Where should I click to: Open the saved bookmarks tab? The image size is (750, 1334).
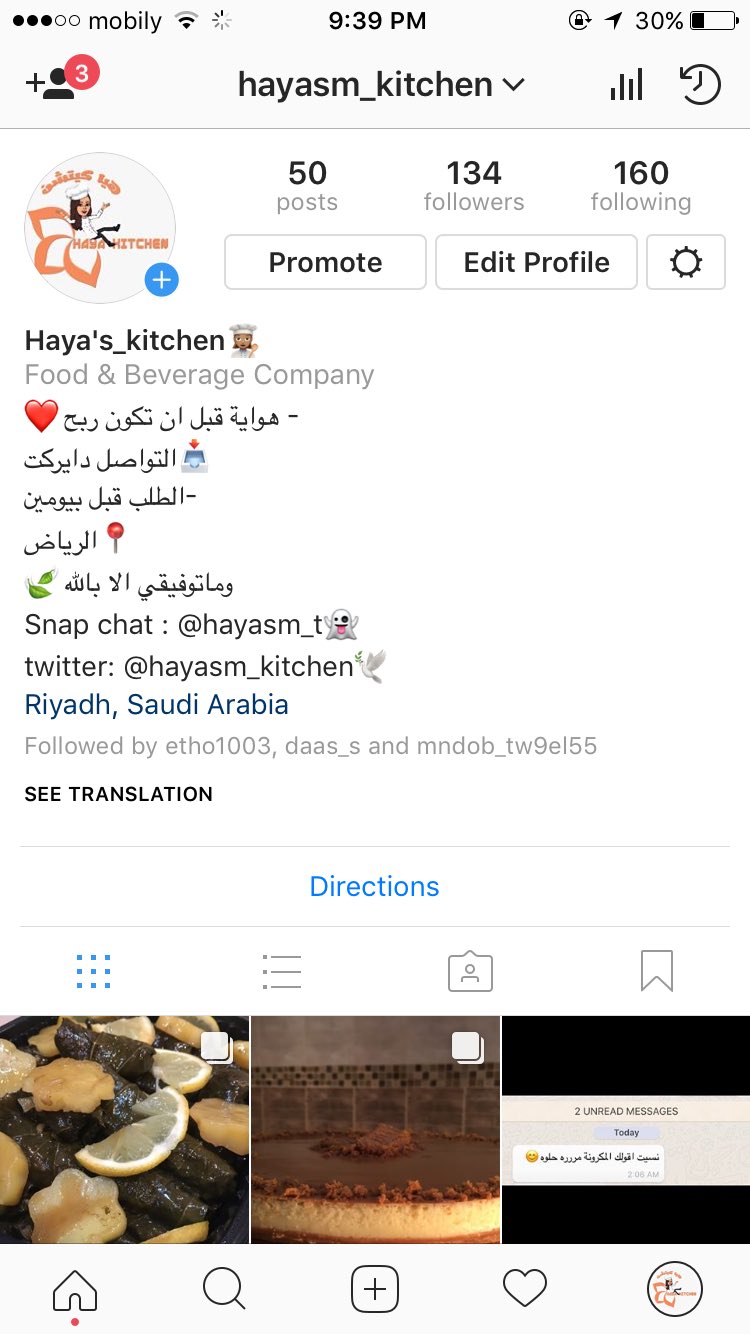click(x=656, y=971)
